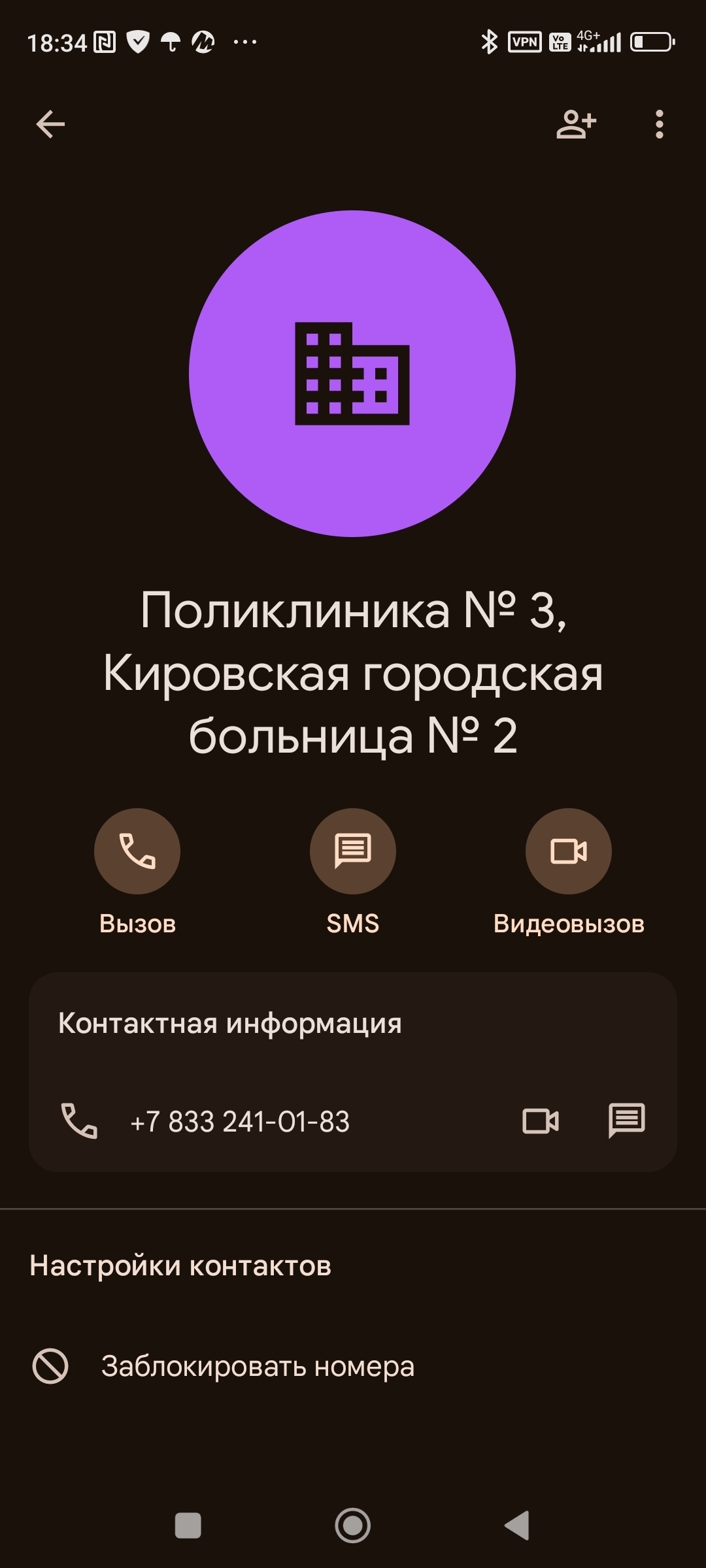Select Заблокировать номера
706x1568 pixels.
[x=258, y=1366]
